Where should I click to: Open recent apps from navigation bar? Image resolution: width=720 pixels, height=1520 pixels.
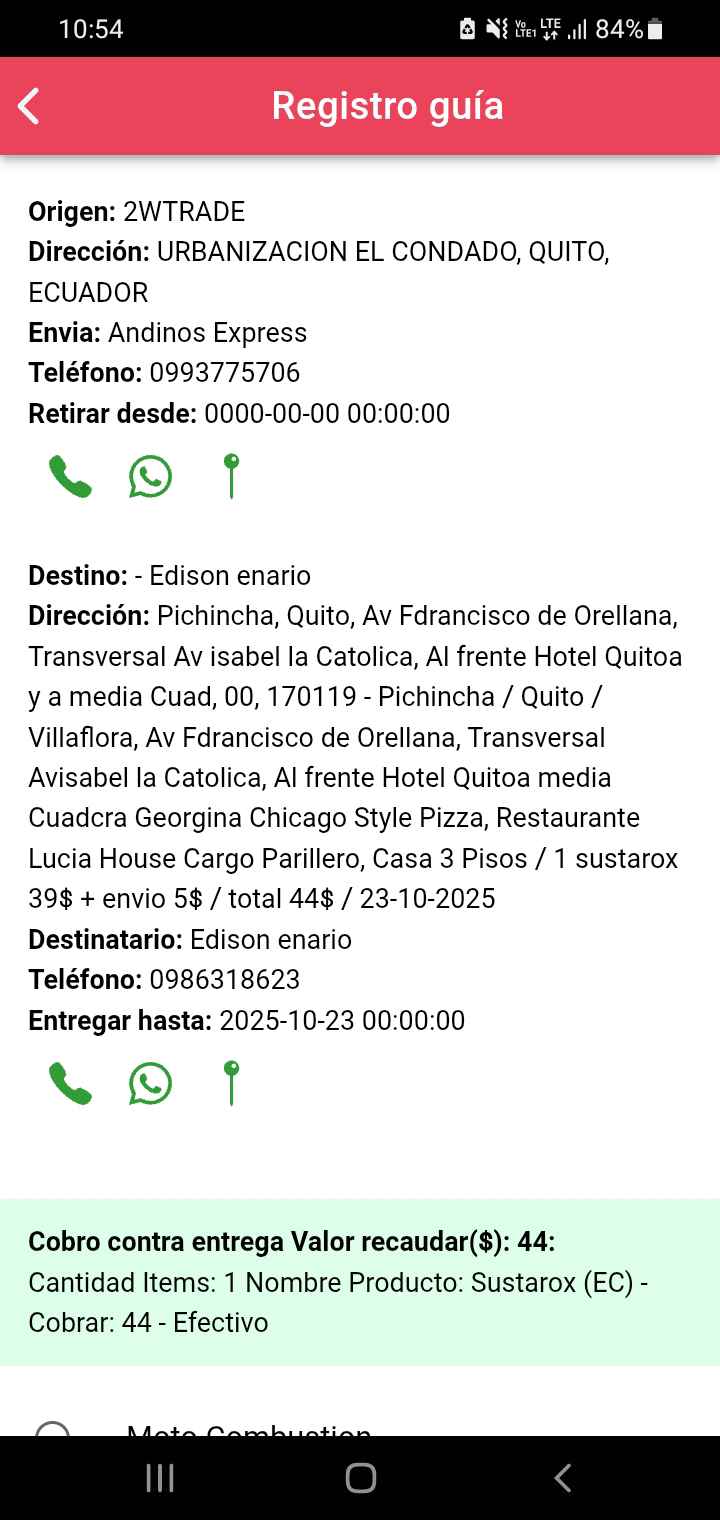(x=160, y=1478)
